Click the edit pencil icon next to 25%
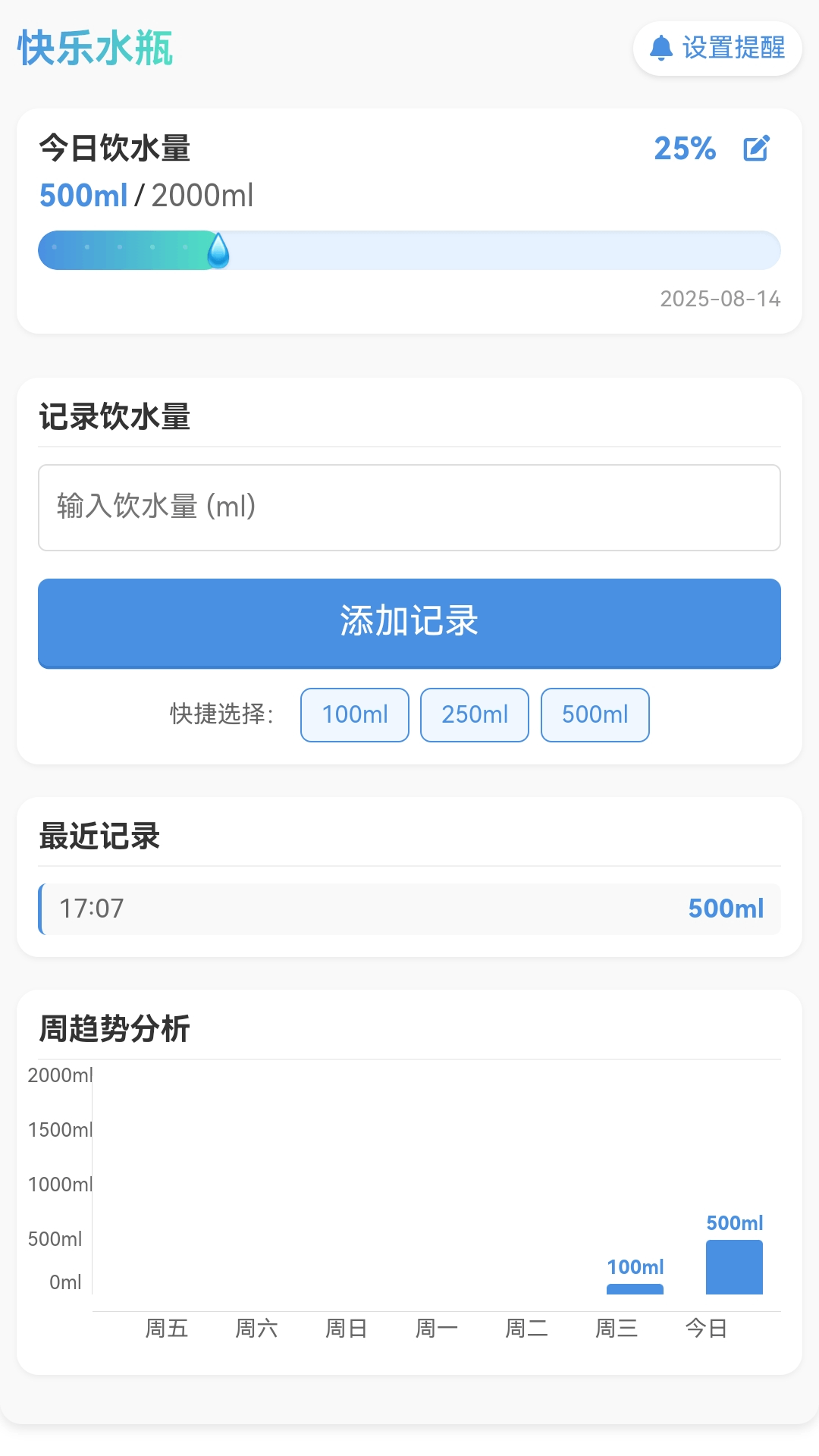Screen dimensions: 819x1456 pos(756,149)
